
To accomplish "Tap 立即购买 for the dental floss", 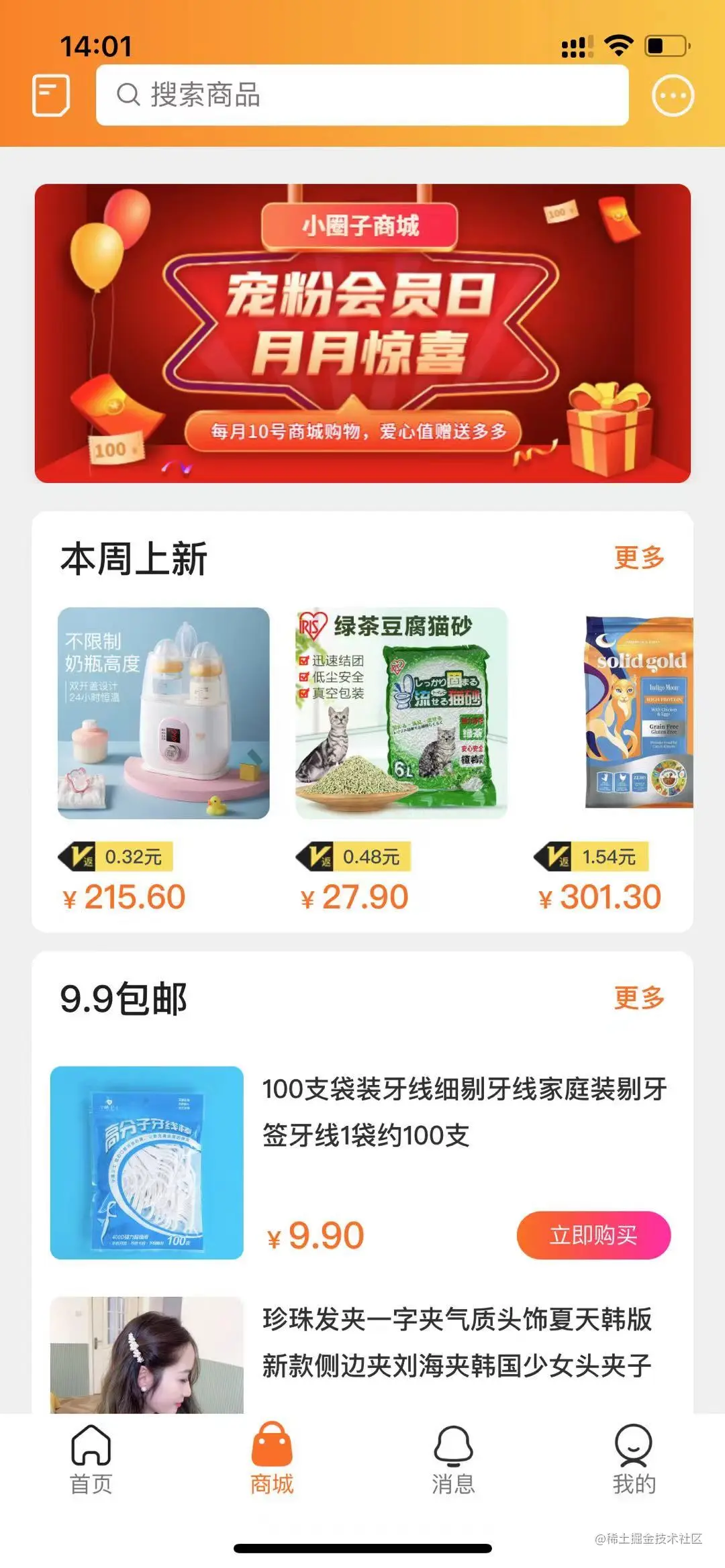I will tap(593, 1235).
